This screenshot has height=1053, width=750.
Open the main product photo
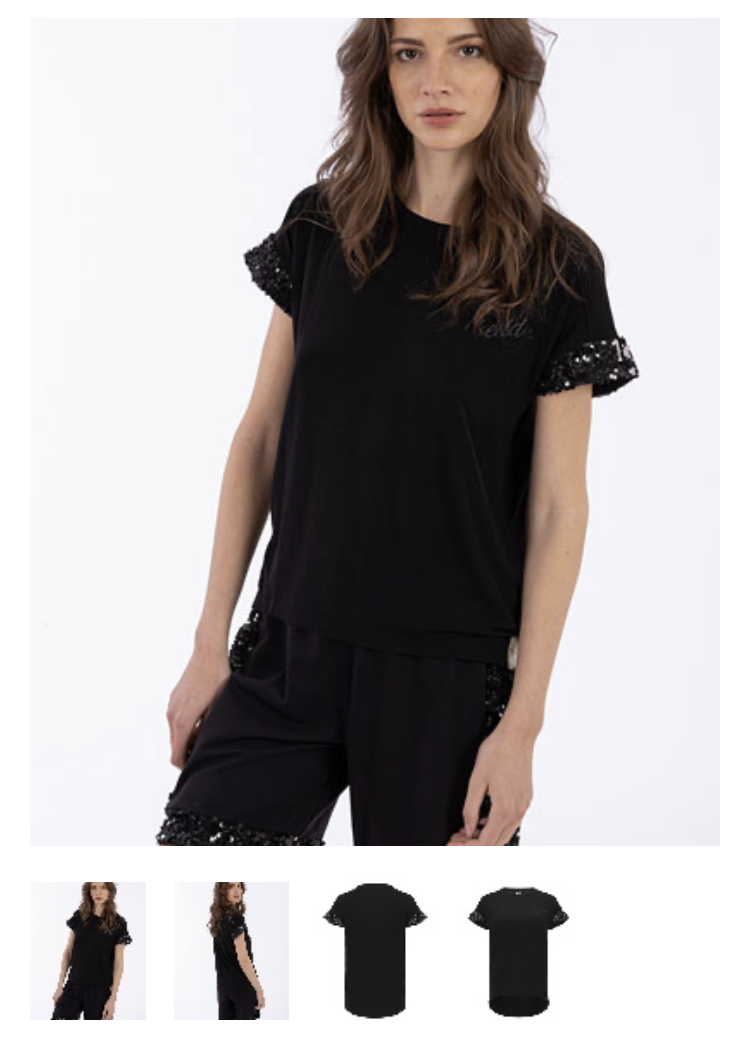click(x=375, y=431)
